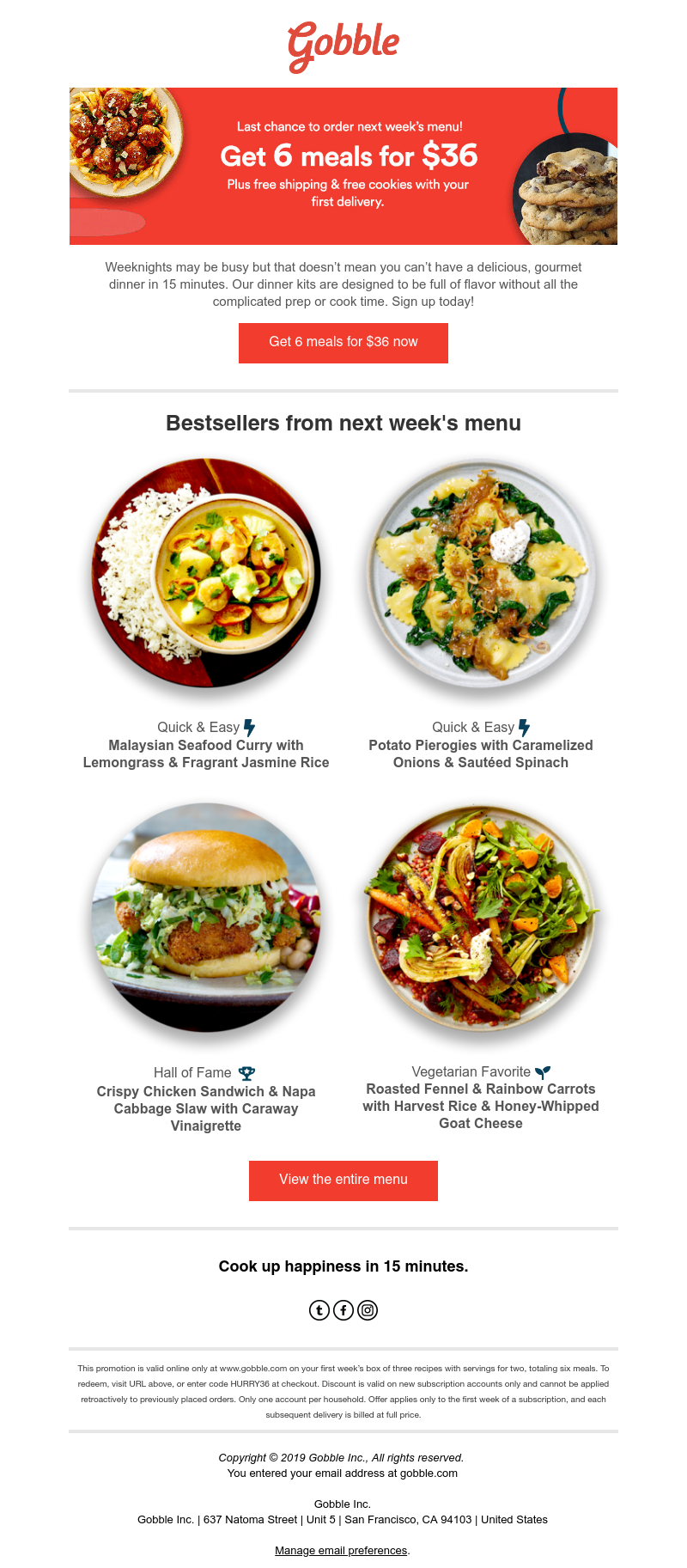This screenshot has width=687, height=1568.
Task: Tap the 'Get 6 meals for $36 now' button
Action: coord(343,342)
